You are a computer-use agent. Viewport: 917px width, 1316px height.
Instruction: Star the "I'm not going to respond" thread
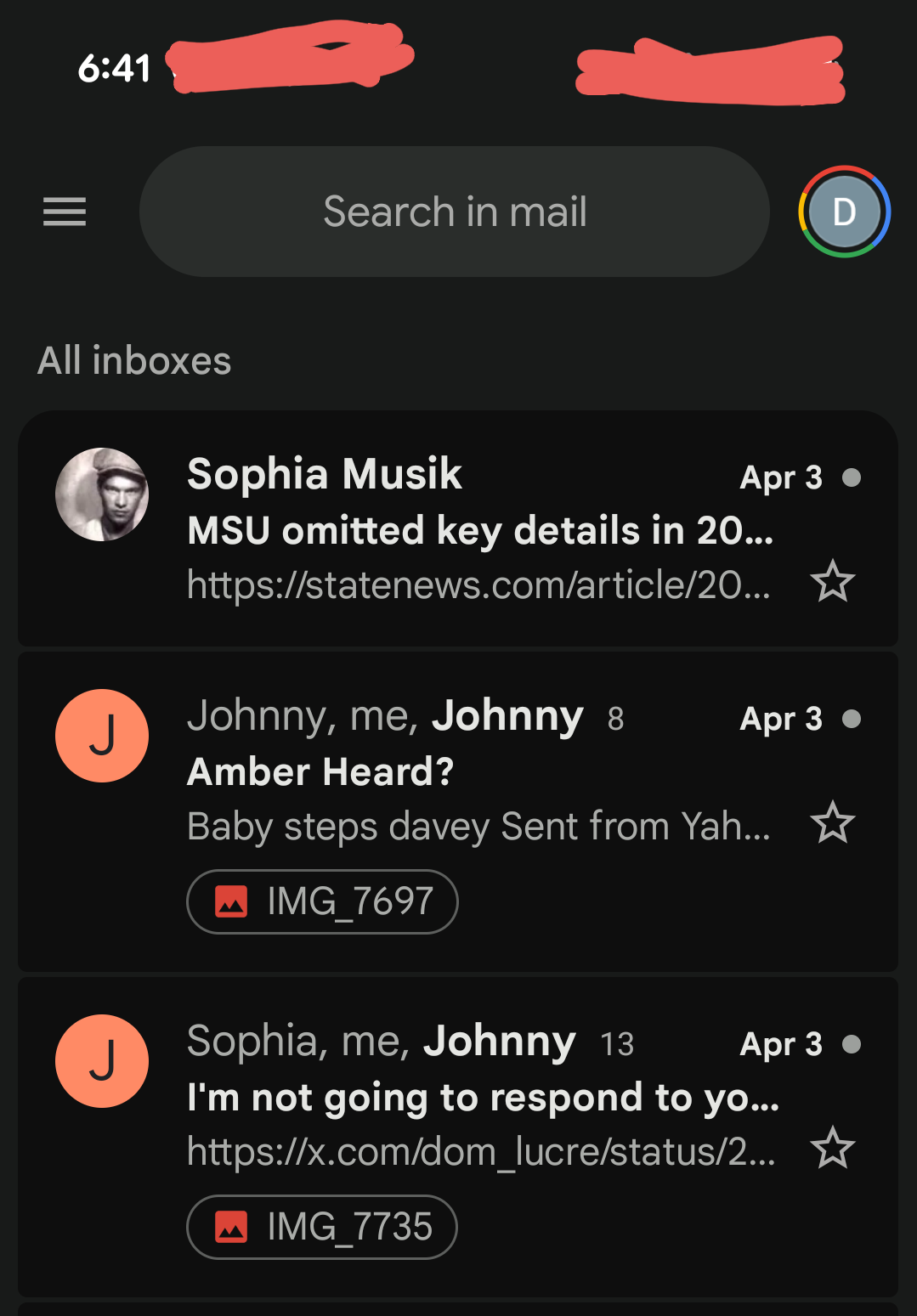832,1148
